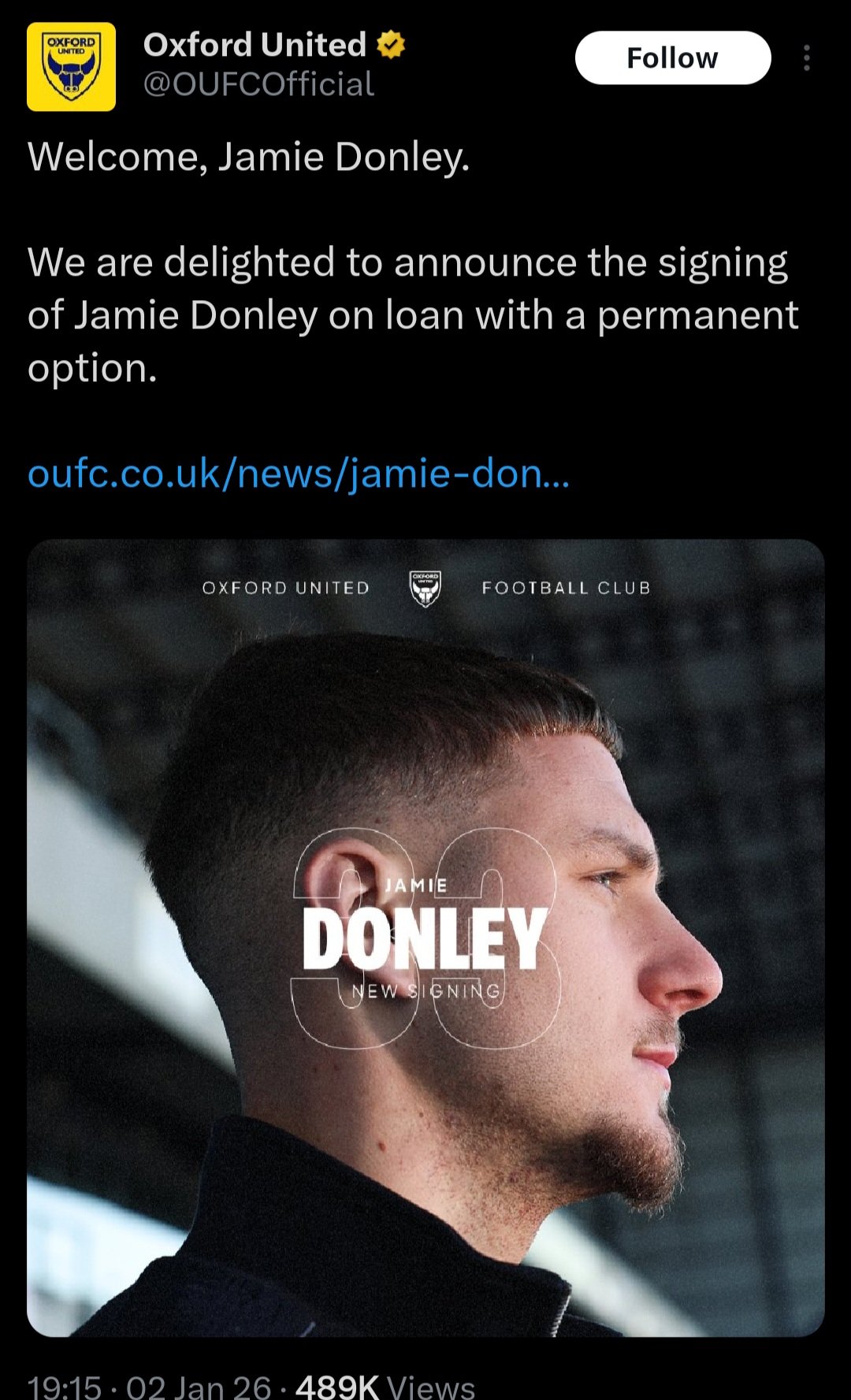Open the tweet's three-dot overflow menu
The height and width of the screenshot is (1400, 851).
pyautogui.click(x=806, y=58)
